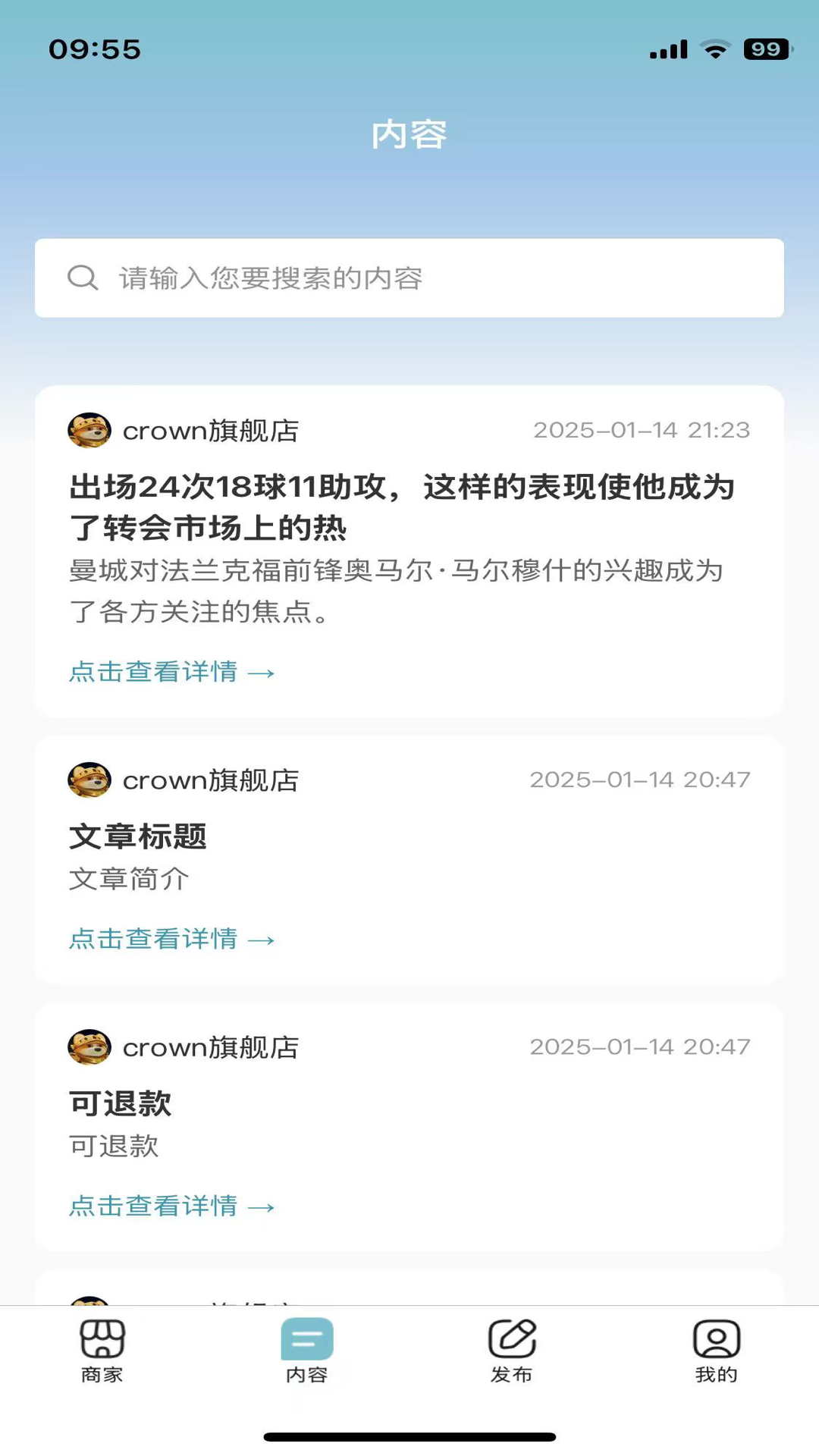Image resolution: width=819 pixels, height=1456 pixels.
Task: Tap the crown旗舰店 avatar beside 可退款
Action: (x=89, y=1046)
